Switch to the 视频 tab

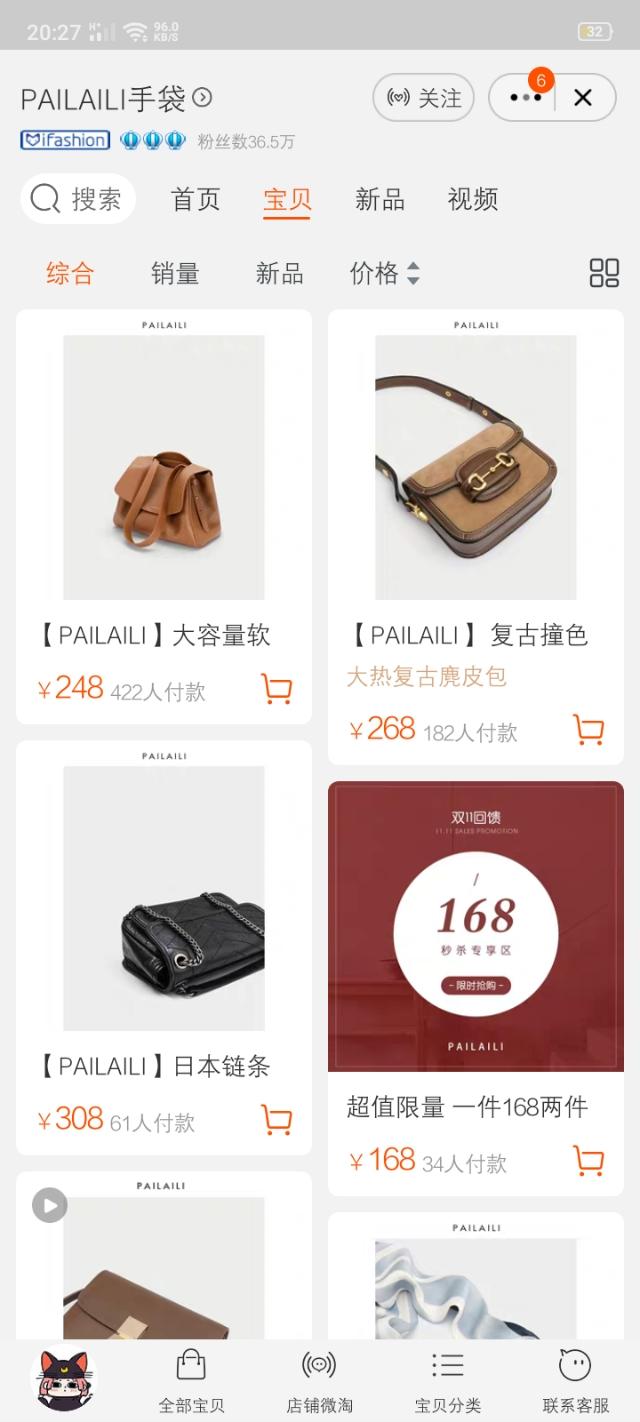point(473,199)
